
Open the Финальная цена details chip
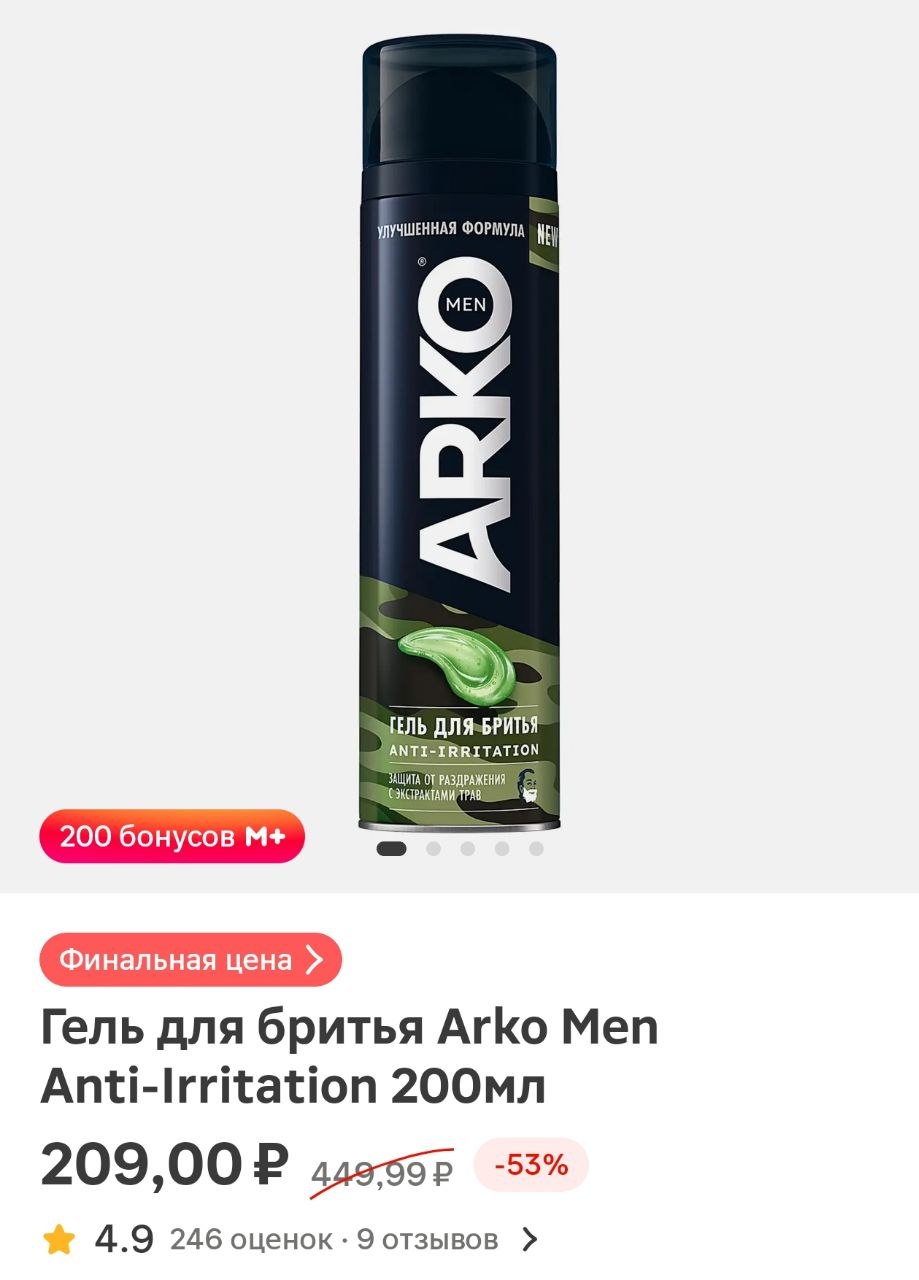(x=190, y=961)
